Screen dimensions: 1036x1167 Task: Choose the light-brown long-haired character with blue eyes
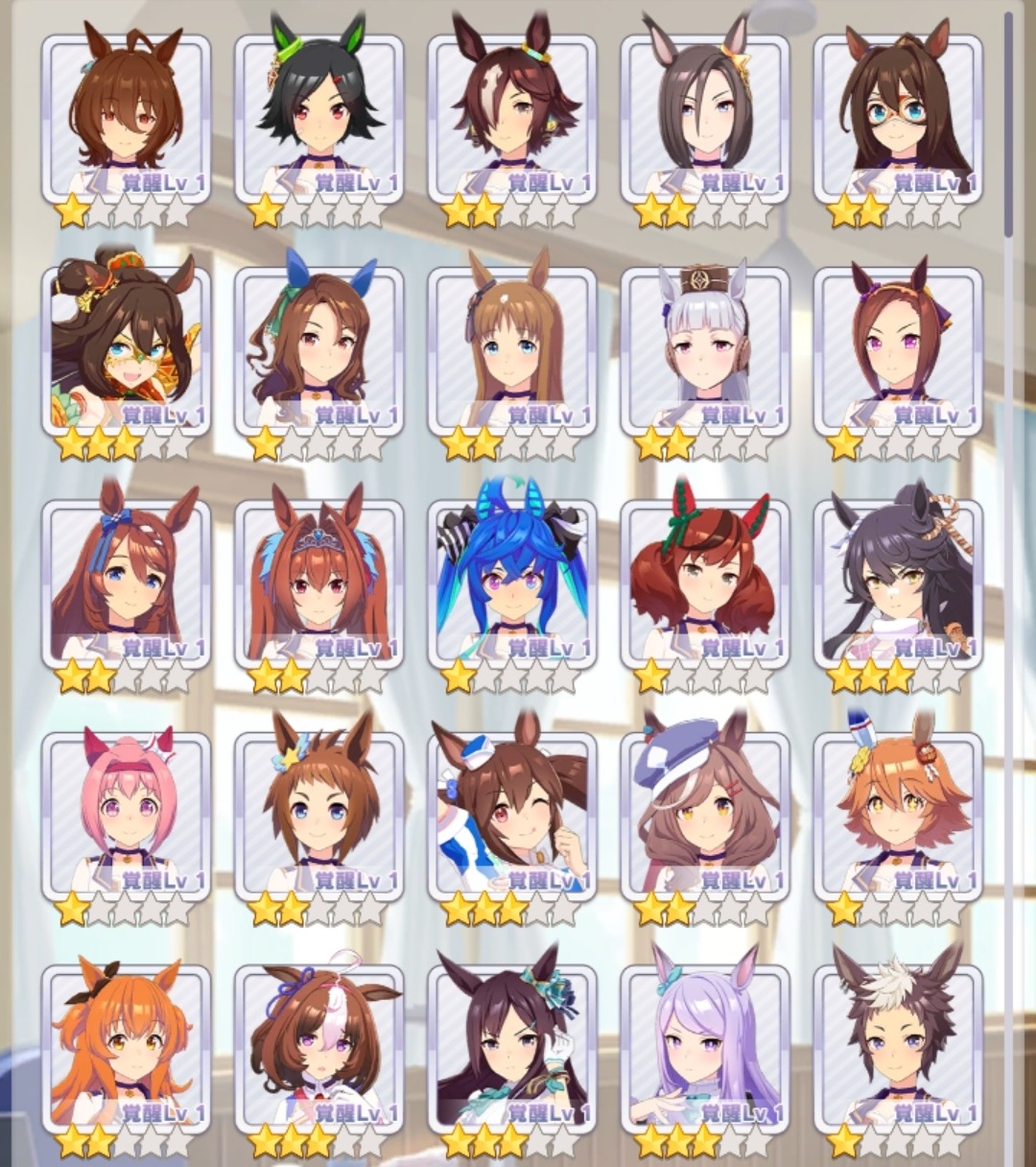[512, 352]
